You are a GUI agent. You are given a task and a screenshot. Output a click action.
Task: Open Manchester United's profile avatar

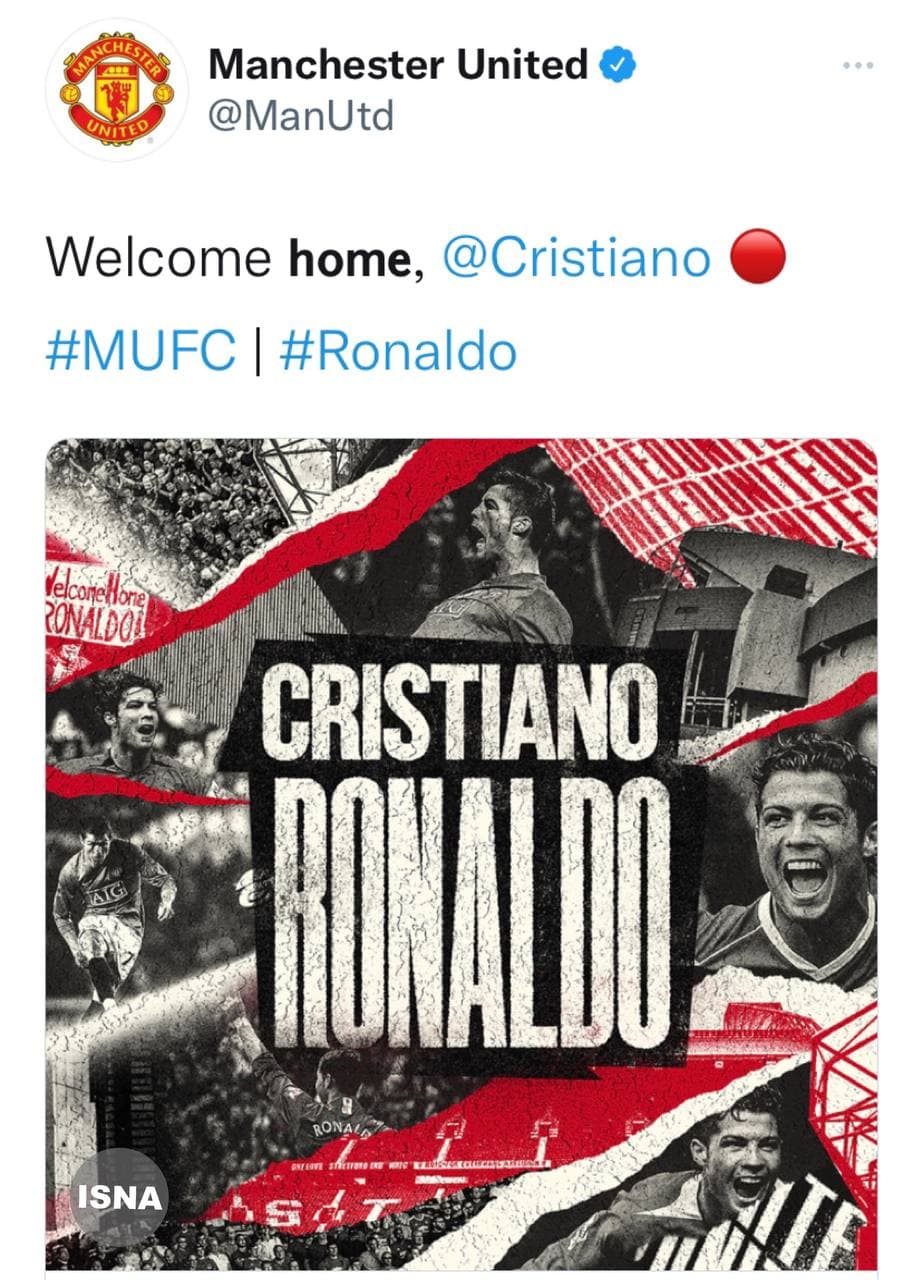[x=118, y=89]
